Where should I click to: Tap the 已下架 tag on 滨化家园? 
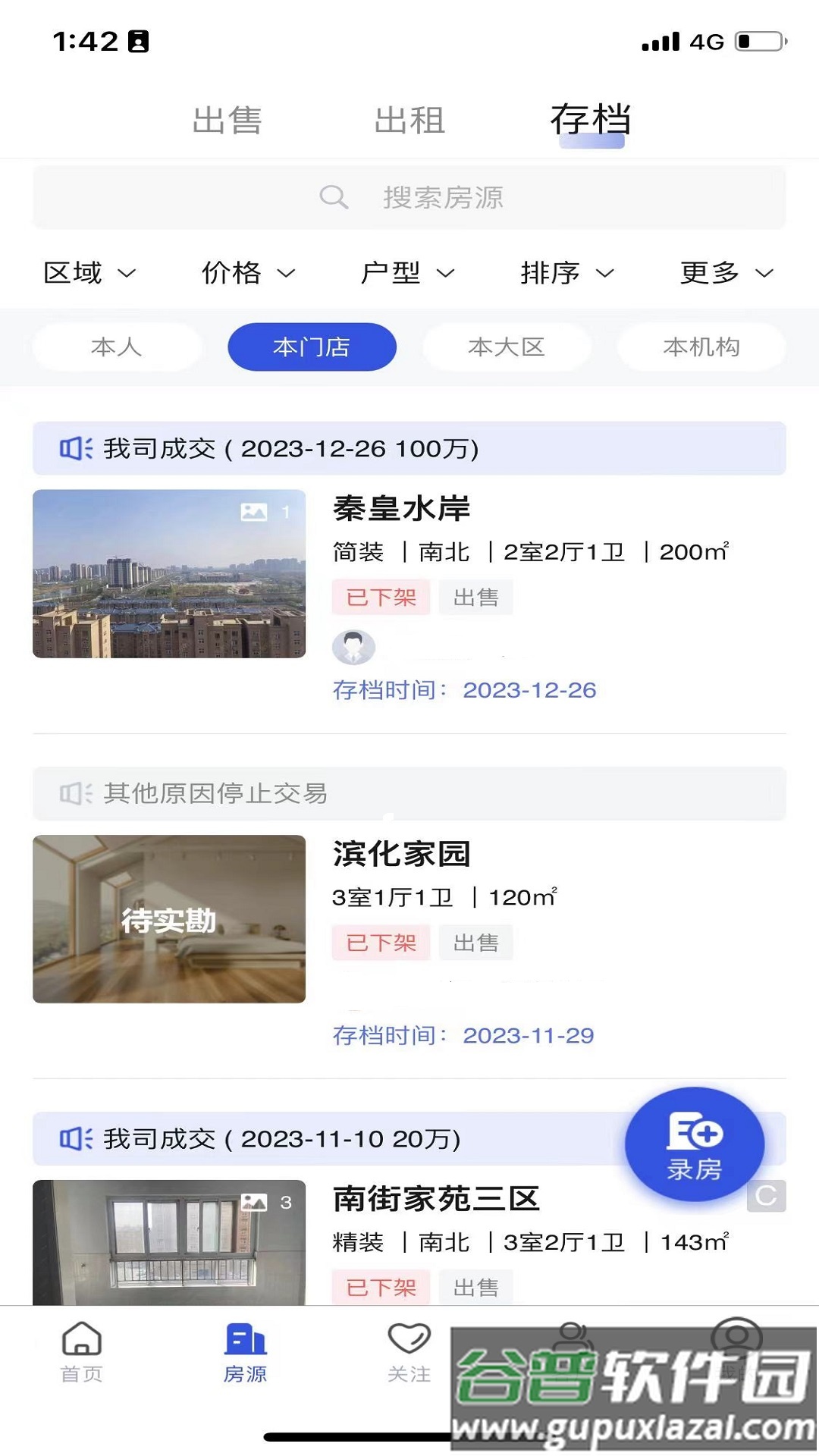(x=381, y=943)
